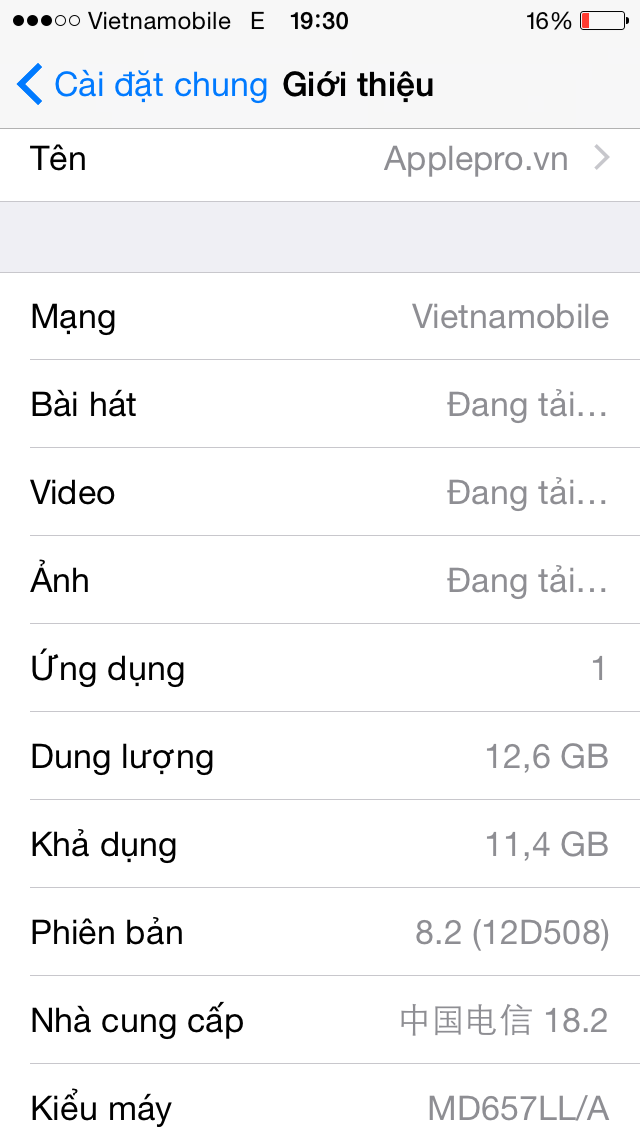Go back to Cài đặt chung
Image resolution: width=640 pixels, height=1136 pixels.
click(x=142, y=85)
